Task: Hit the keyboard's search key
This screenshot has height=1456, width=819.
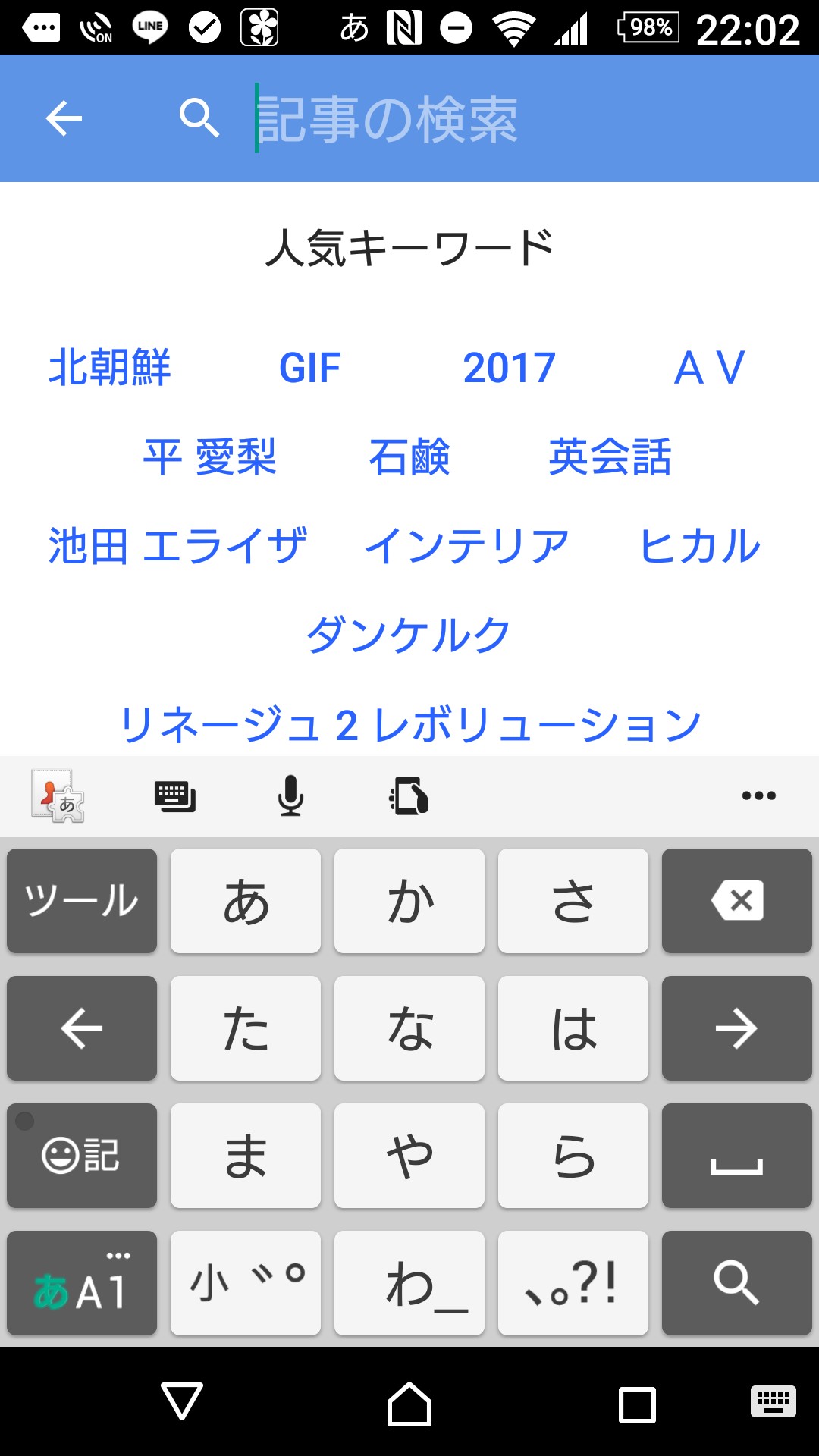Action: (x=736, y=1283)
